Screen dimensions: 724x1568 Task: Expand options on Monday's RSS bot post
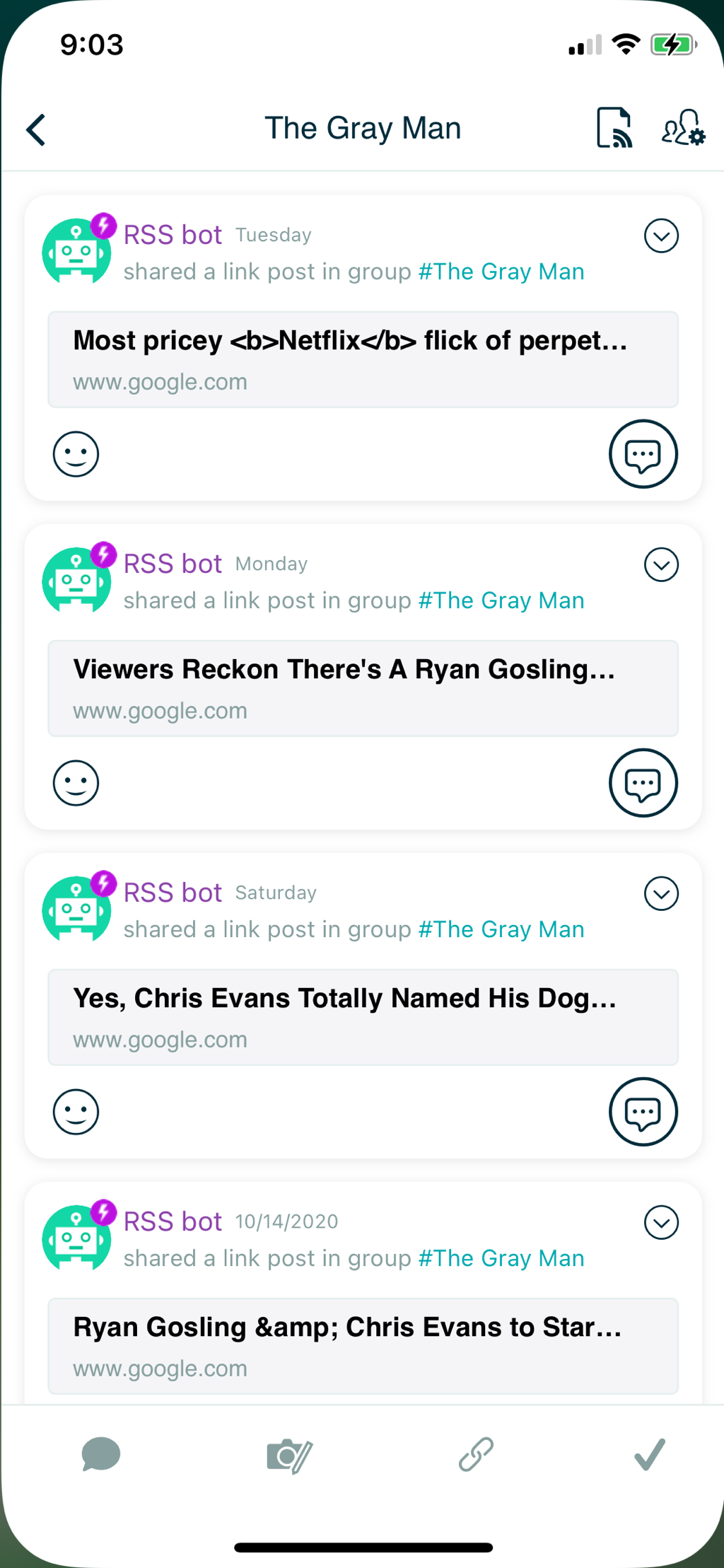661,564
